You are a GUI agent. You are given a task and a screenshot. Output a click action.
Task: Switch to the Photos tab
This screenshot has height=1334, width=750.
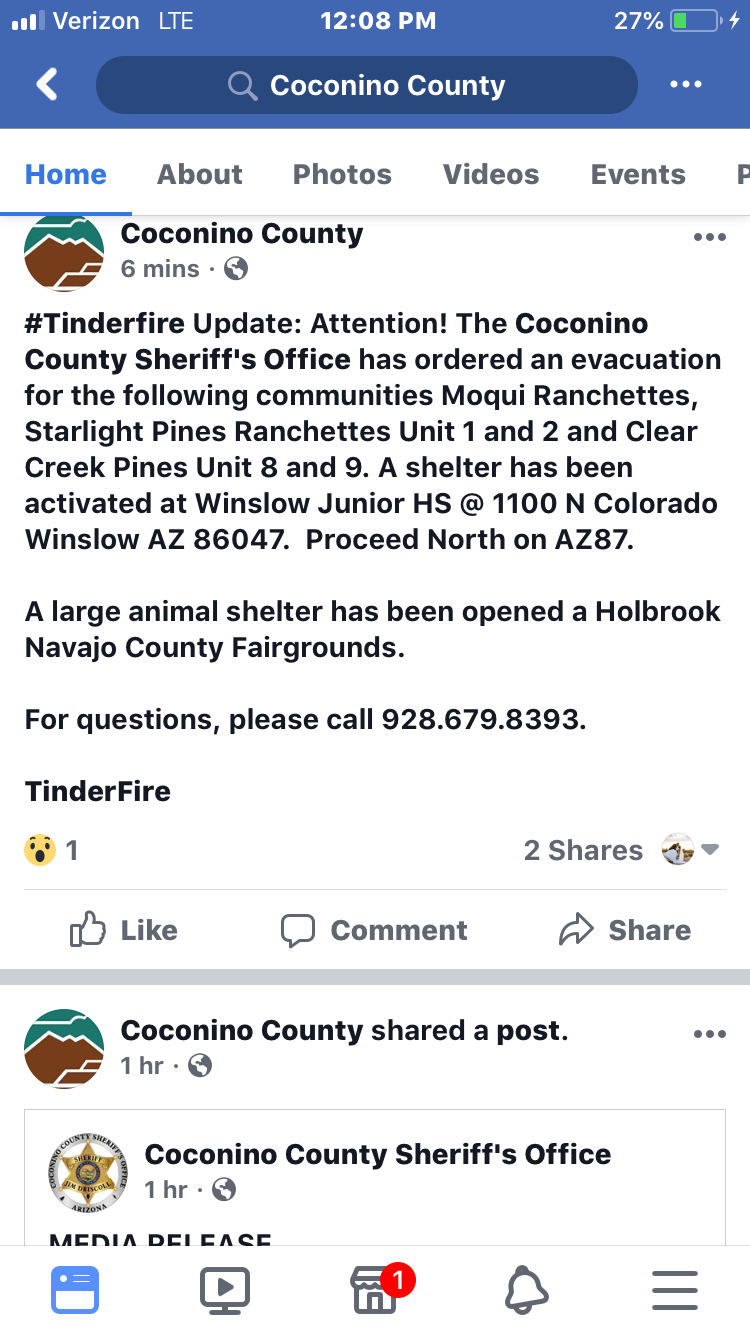pyautogui.click(x=342, y=175)
